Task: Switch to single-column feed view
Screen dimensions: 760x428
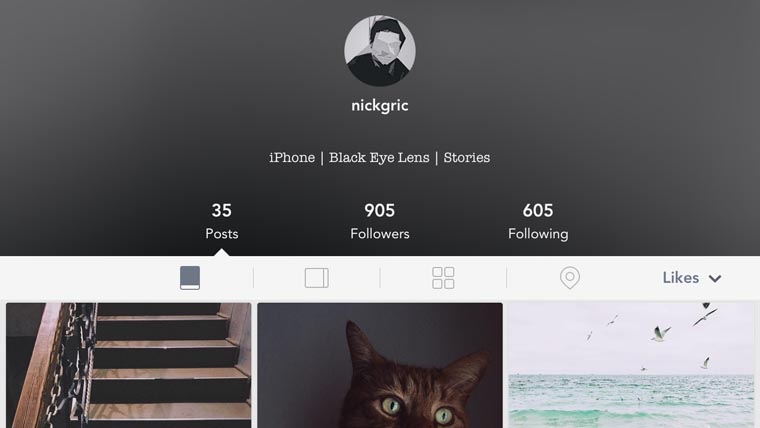Action: tap(190, 278)
